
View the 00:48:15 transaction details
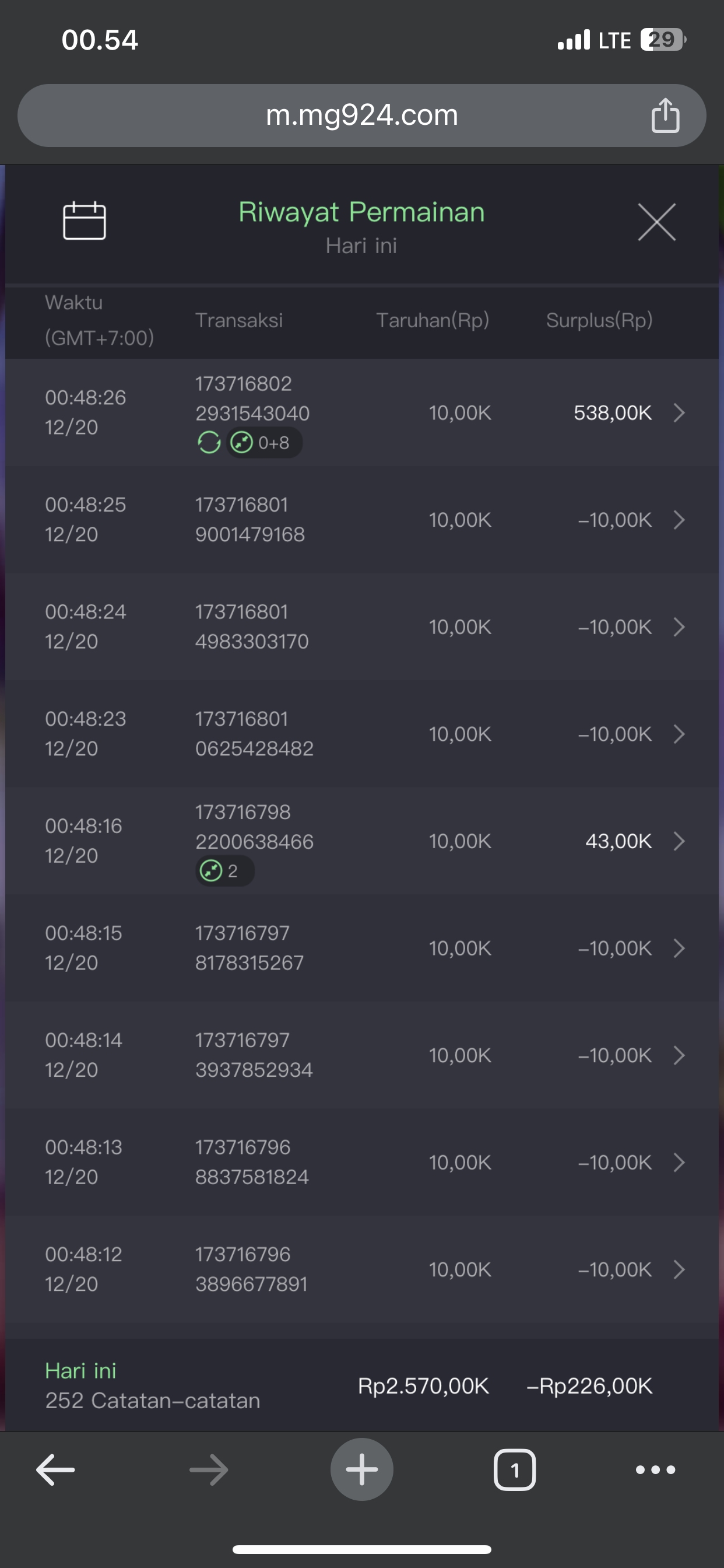(x=679, y=949)
